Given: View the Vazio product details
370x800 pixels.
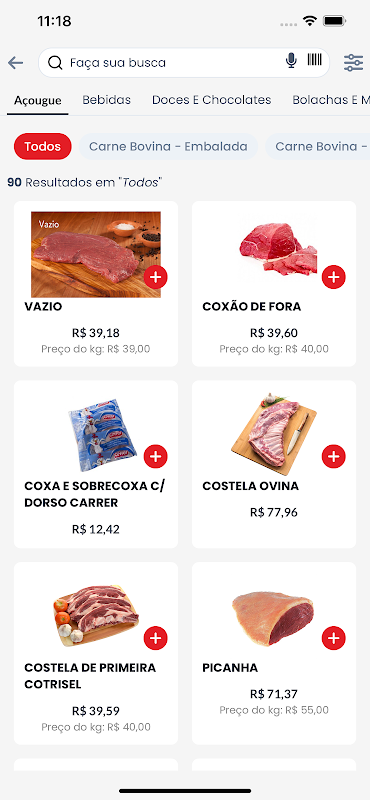Looking at the screenshot, I should point(96,284).
